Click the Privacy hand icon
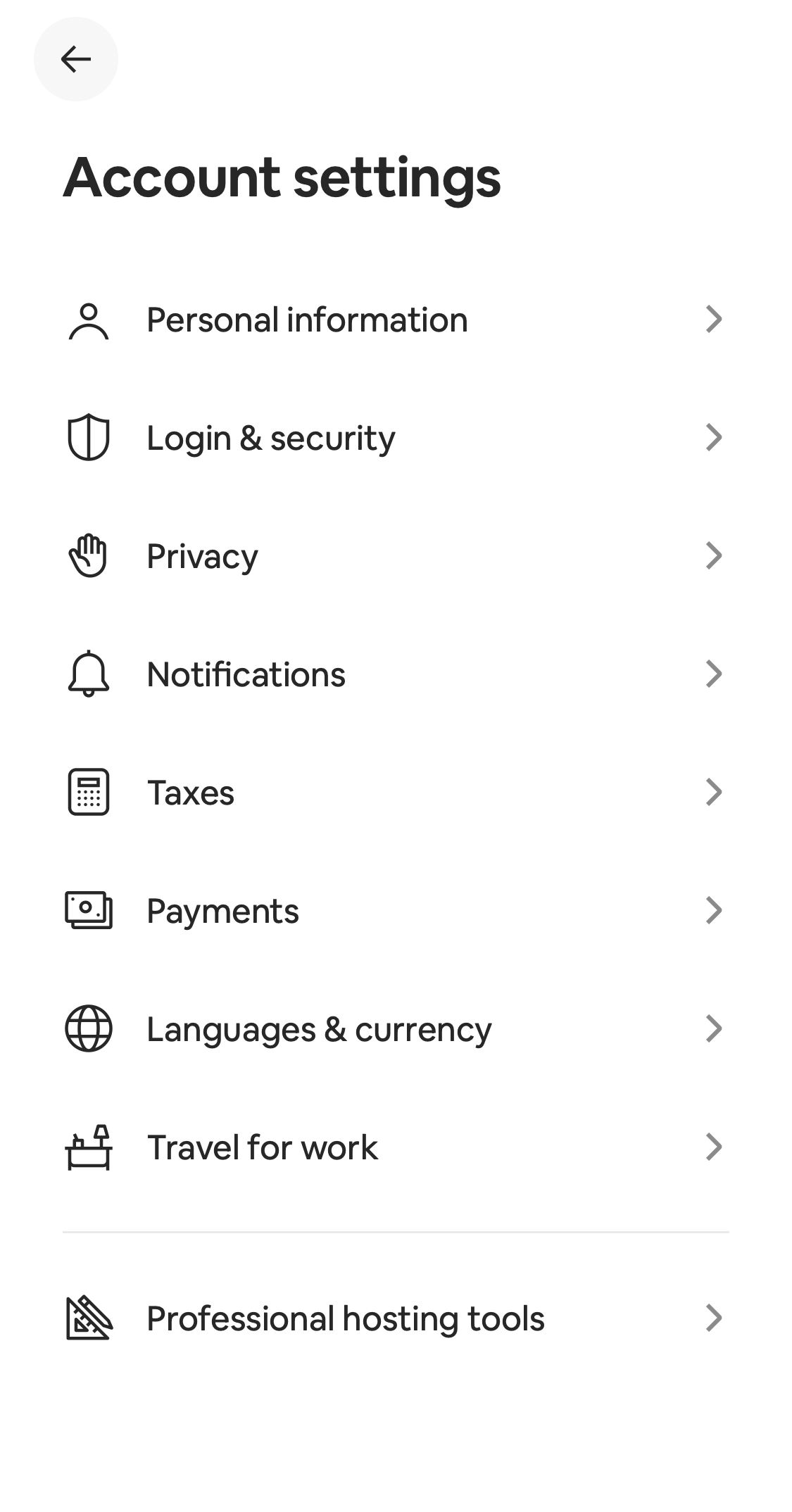Image resolution: width=792 pixels, height=1512 pixels. click(x=88, y=555)
